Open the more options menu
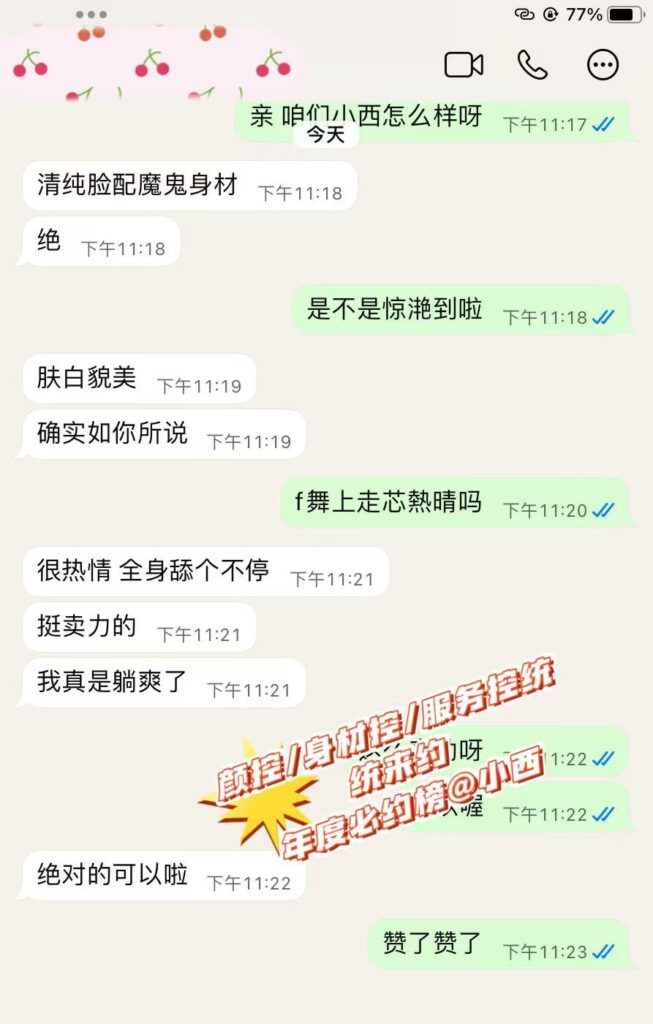This screenshot has height=1024, width=653. (x=602, y=66)
